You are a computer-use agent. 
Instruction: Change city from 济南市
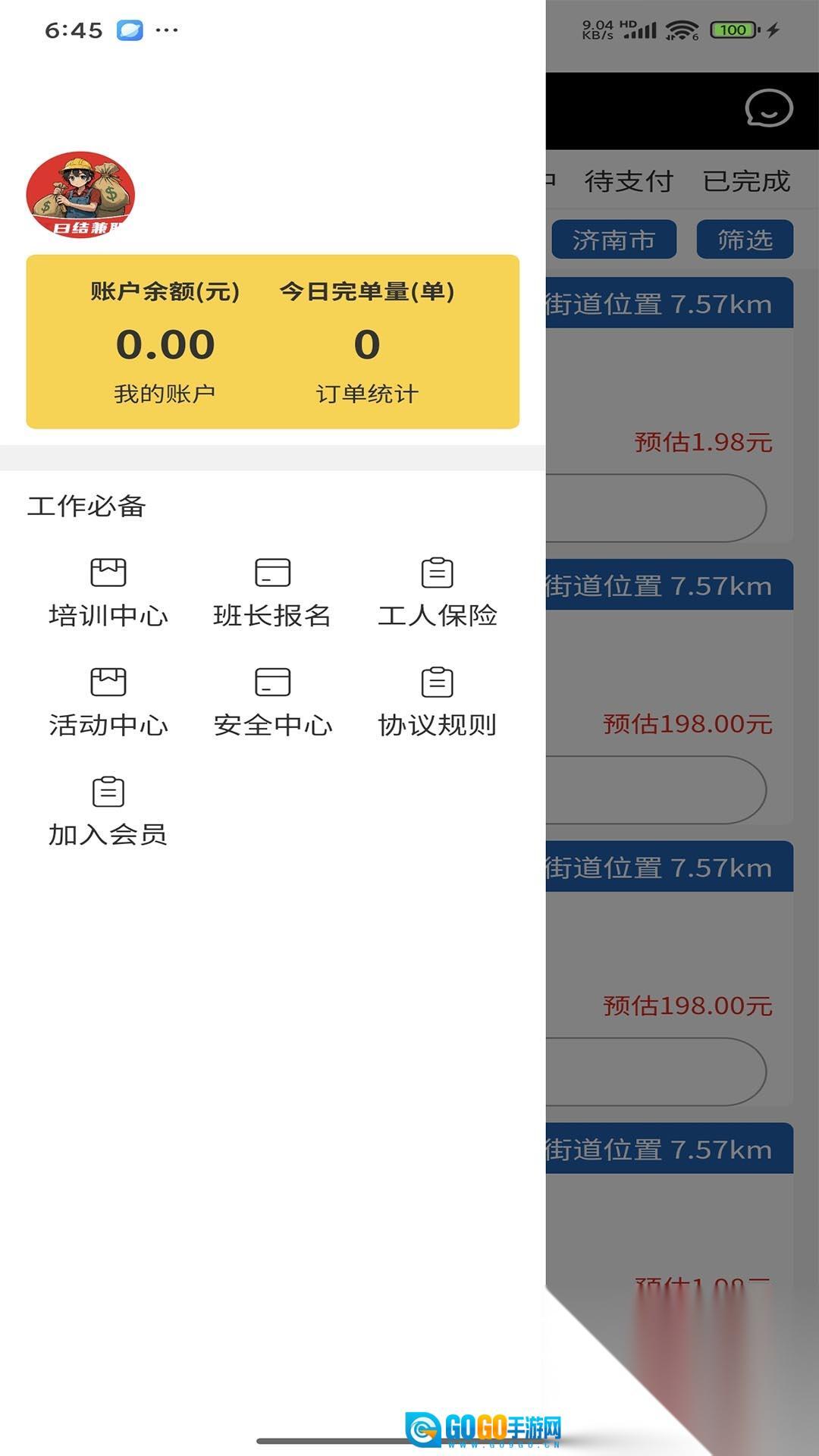[613, 240]
